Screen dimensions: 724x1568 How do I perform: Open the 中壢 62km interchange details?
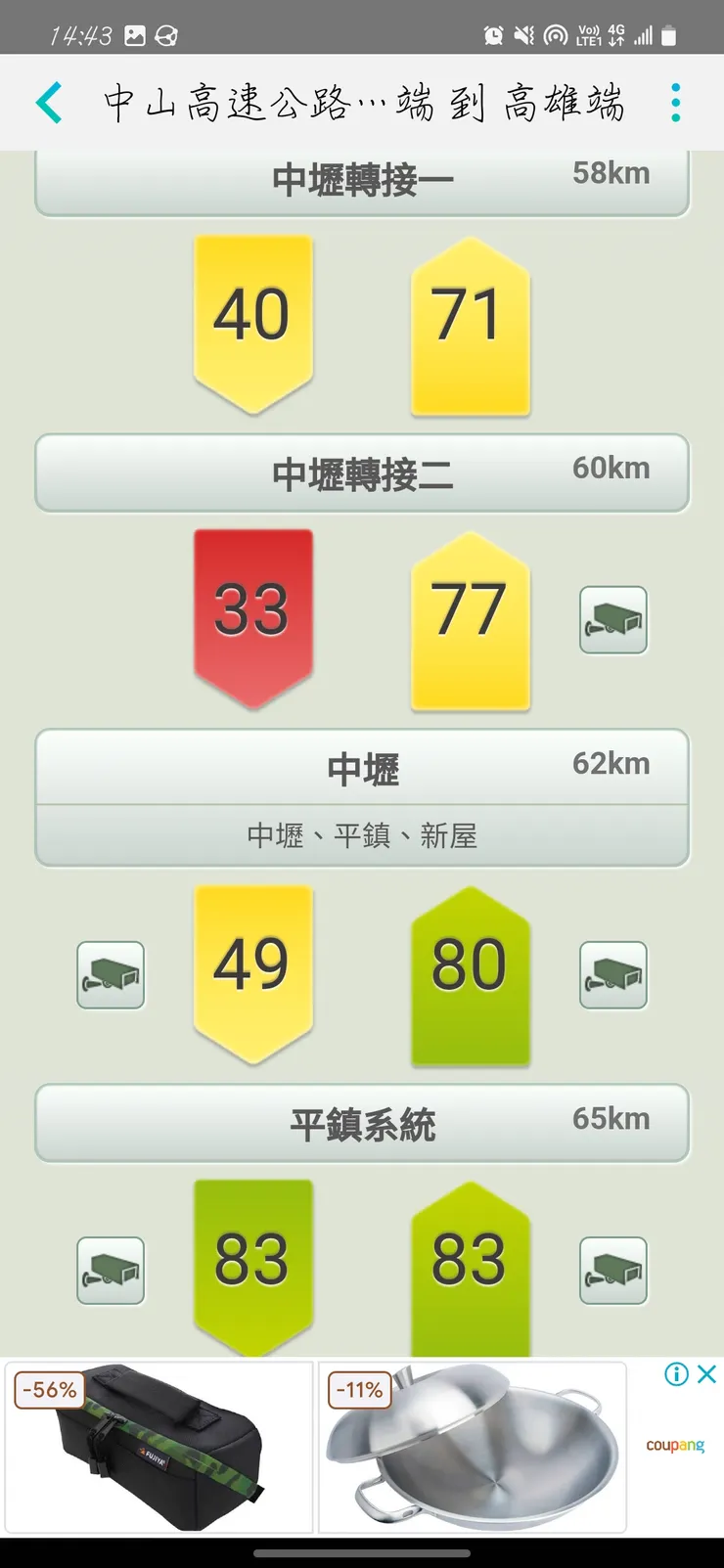click(362, 797)
